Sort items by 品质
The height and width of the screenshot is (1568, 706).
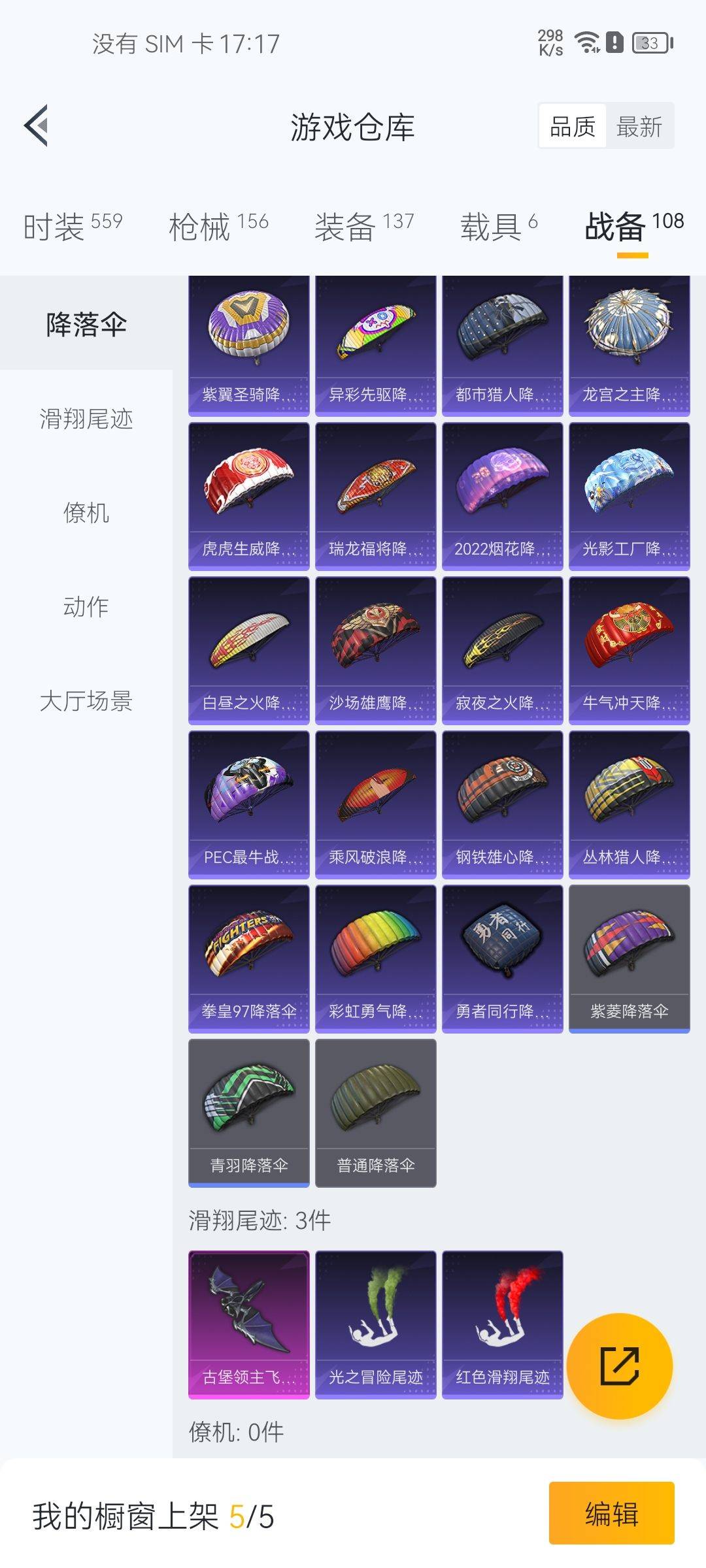pos(573,126)
